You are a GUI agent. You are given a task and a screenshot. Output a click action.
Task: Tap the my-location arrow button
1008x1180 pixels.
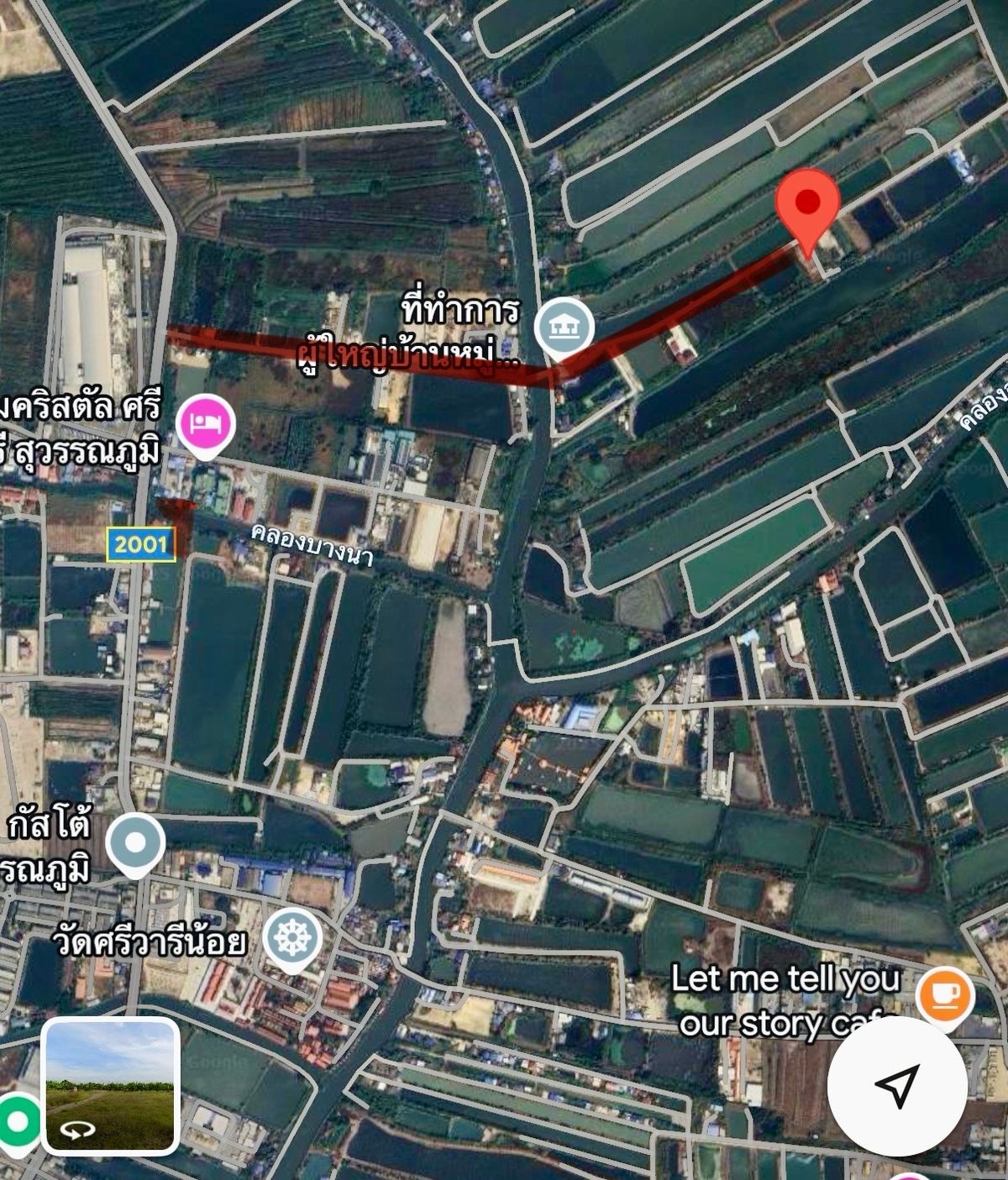[x=895, y=1085]
